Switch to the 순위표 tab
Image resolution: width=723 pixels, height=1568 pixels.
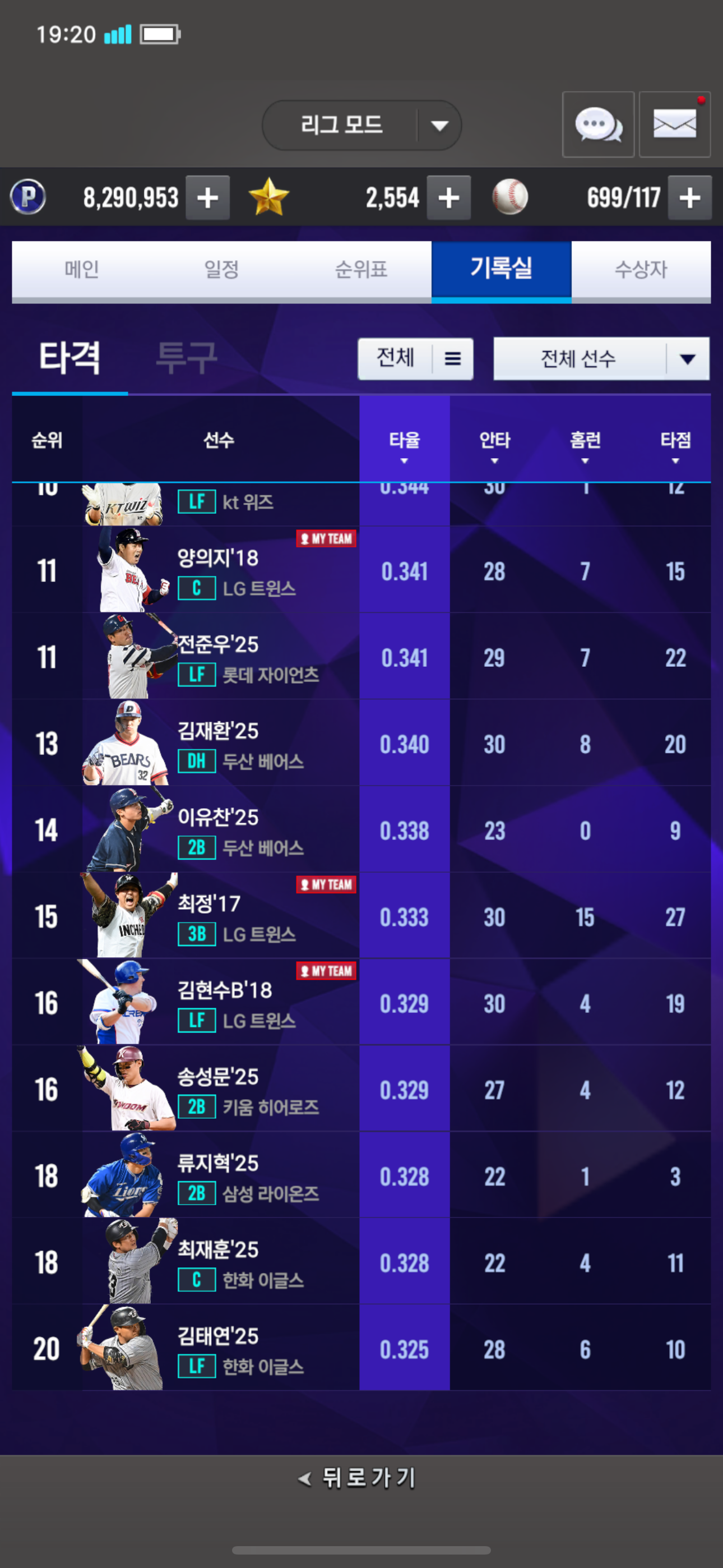pyautogui.click(x=361, y=269)
